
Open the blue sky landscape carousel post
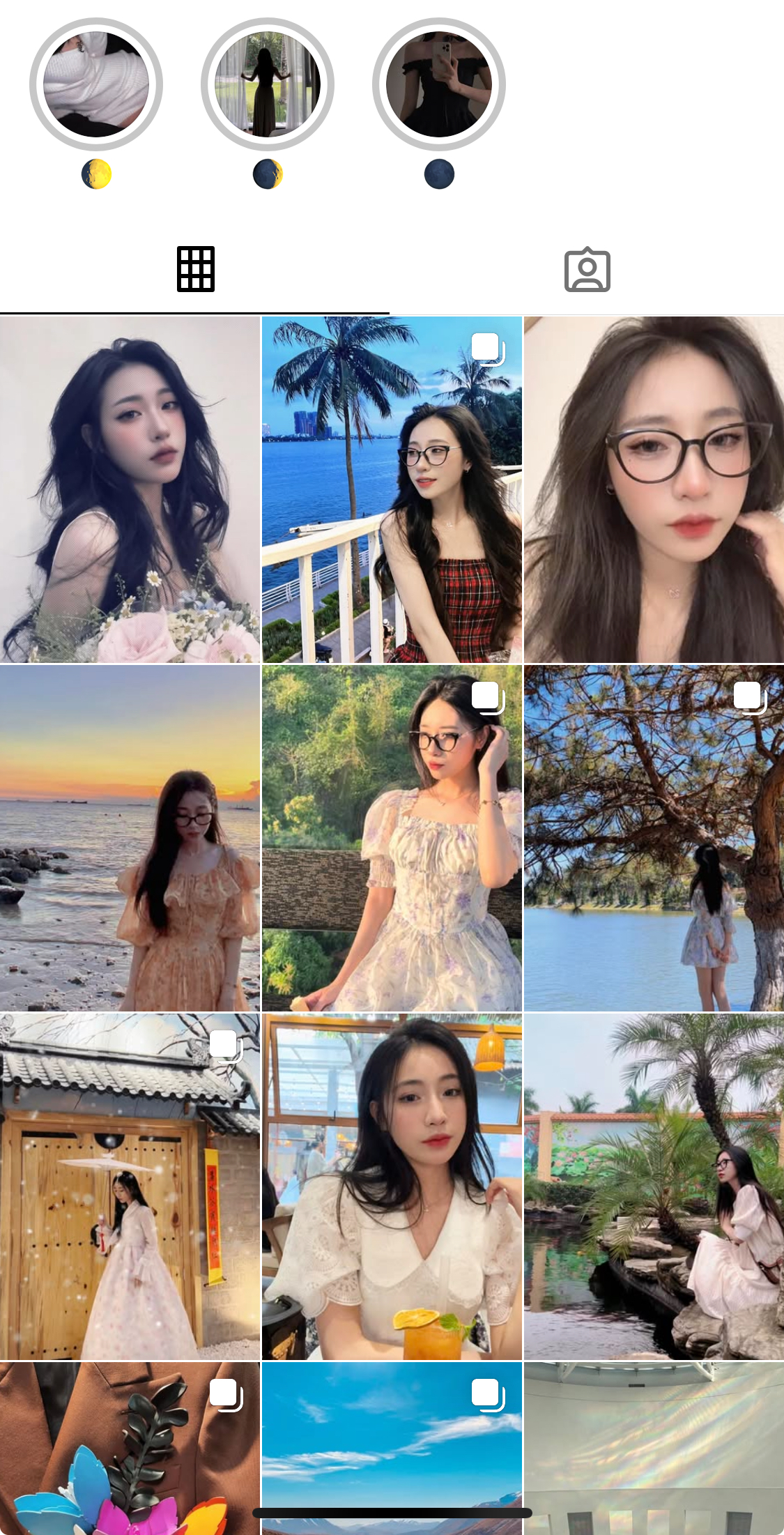point(392,1436)
